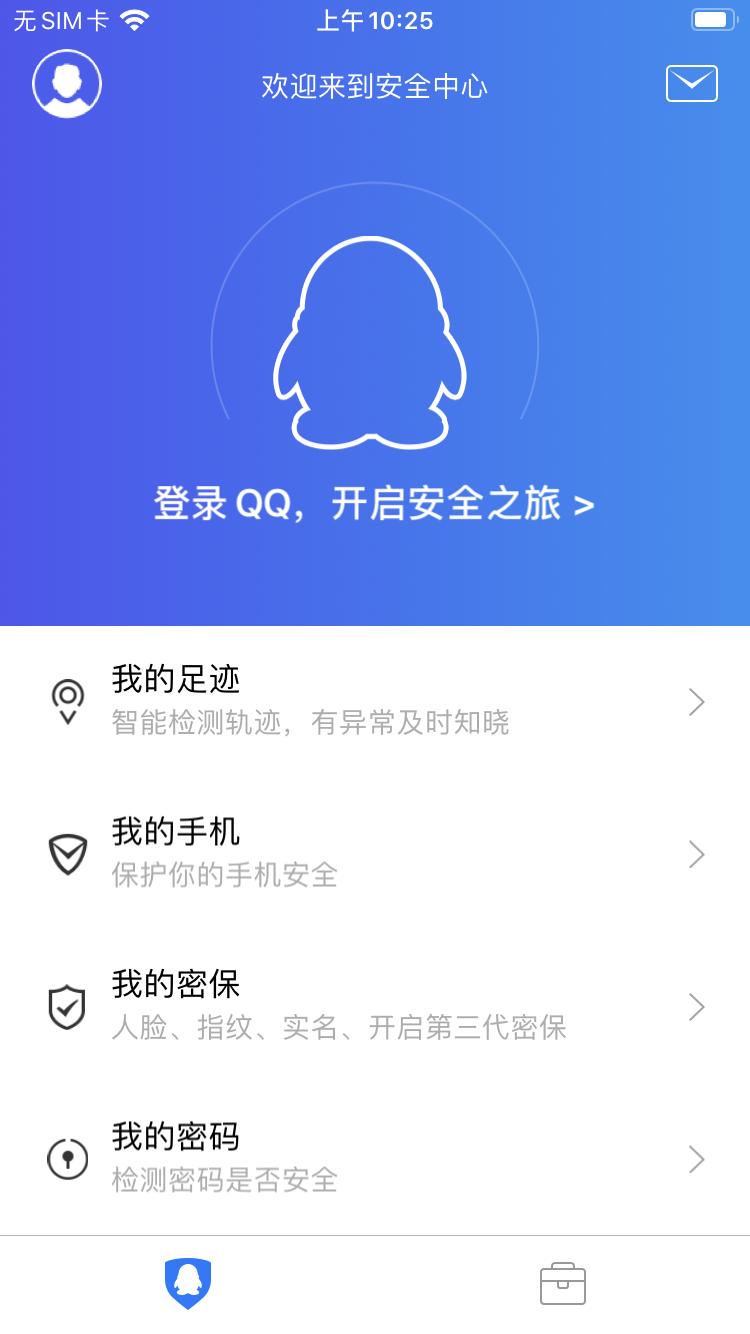Open the profile avatar icon
The width and height of the screenshot is (750, 1334).
click(67, 84)
